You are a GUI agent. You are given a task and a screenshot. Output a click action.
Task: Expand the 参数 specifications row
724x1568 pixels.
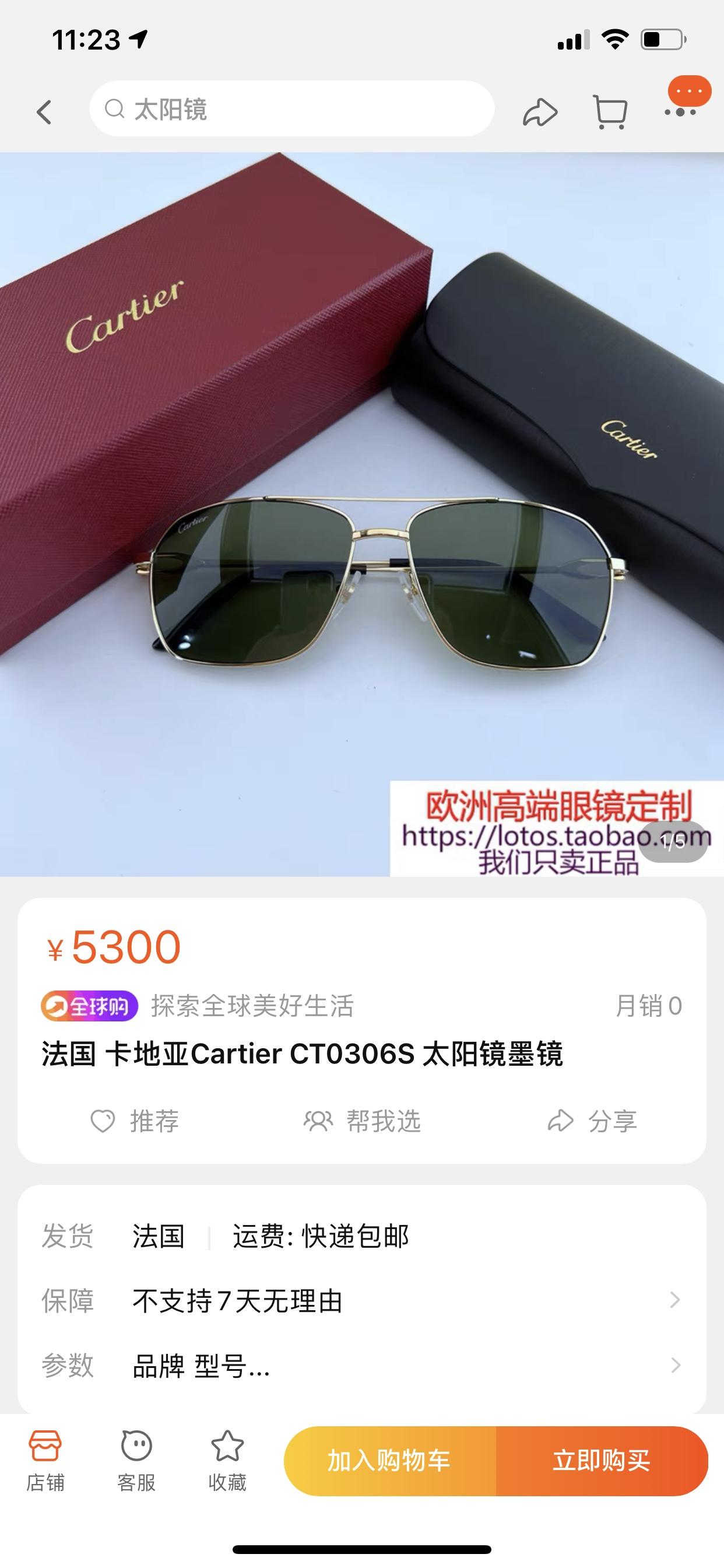(x=362, y=1366)
